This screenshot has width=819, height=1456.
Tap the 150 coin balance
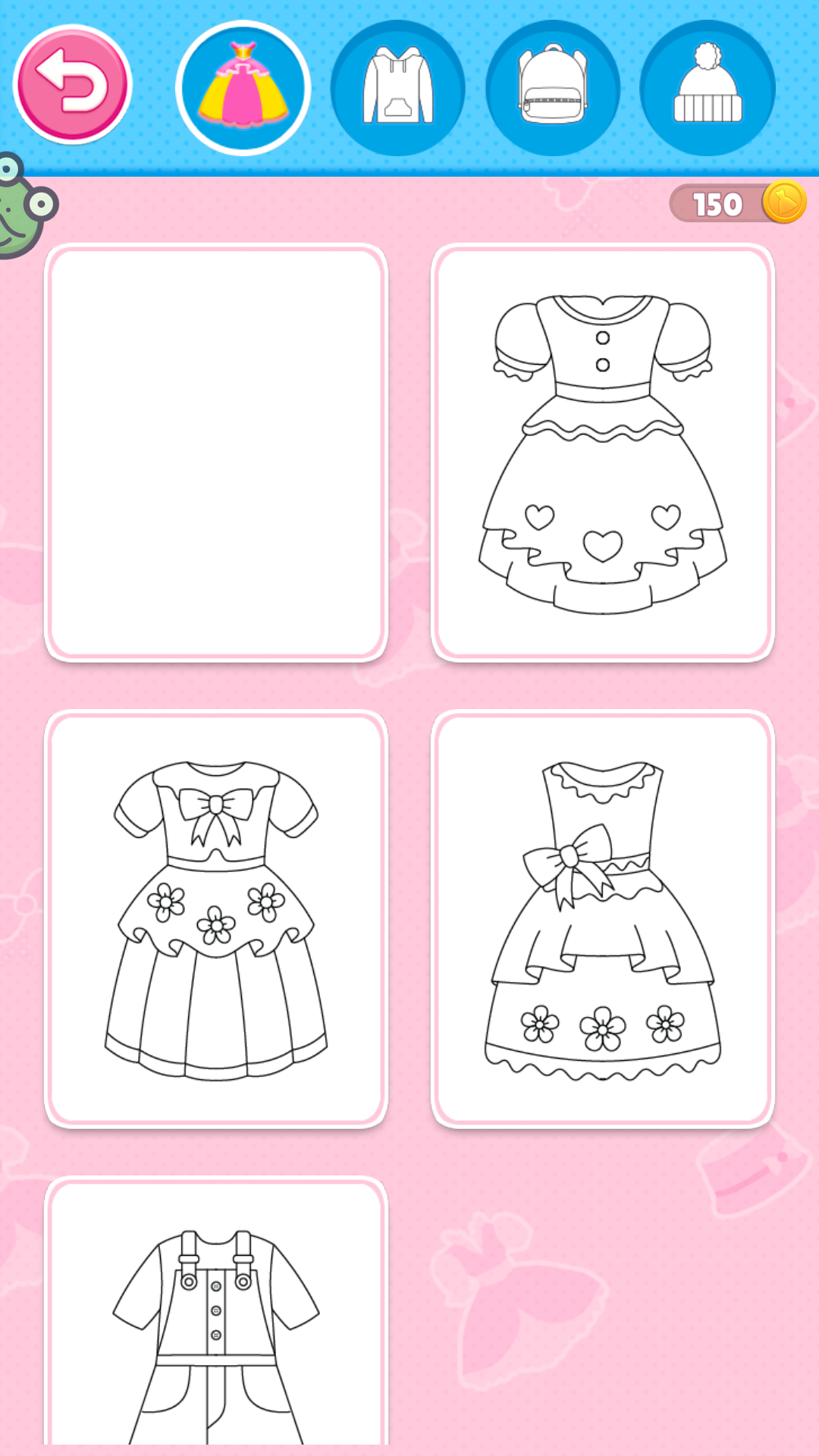[x=737, y=203]
